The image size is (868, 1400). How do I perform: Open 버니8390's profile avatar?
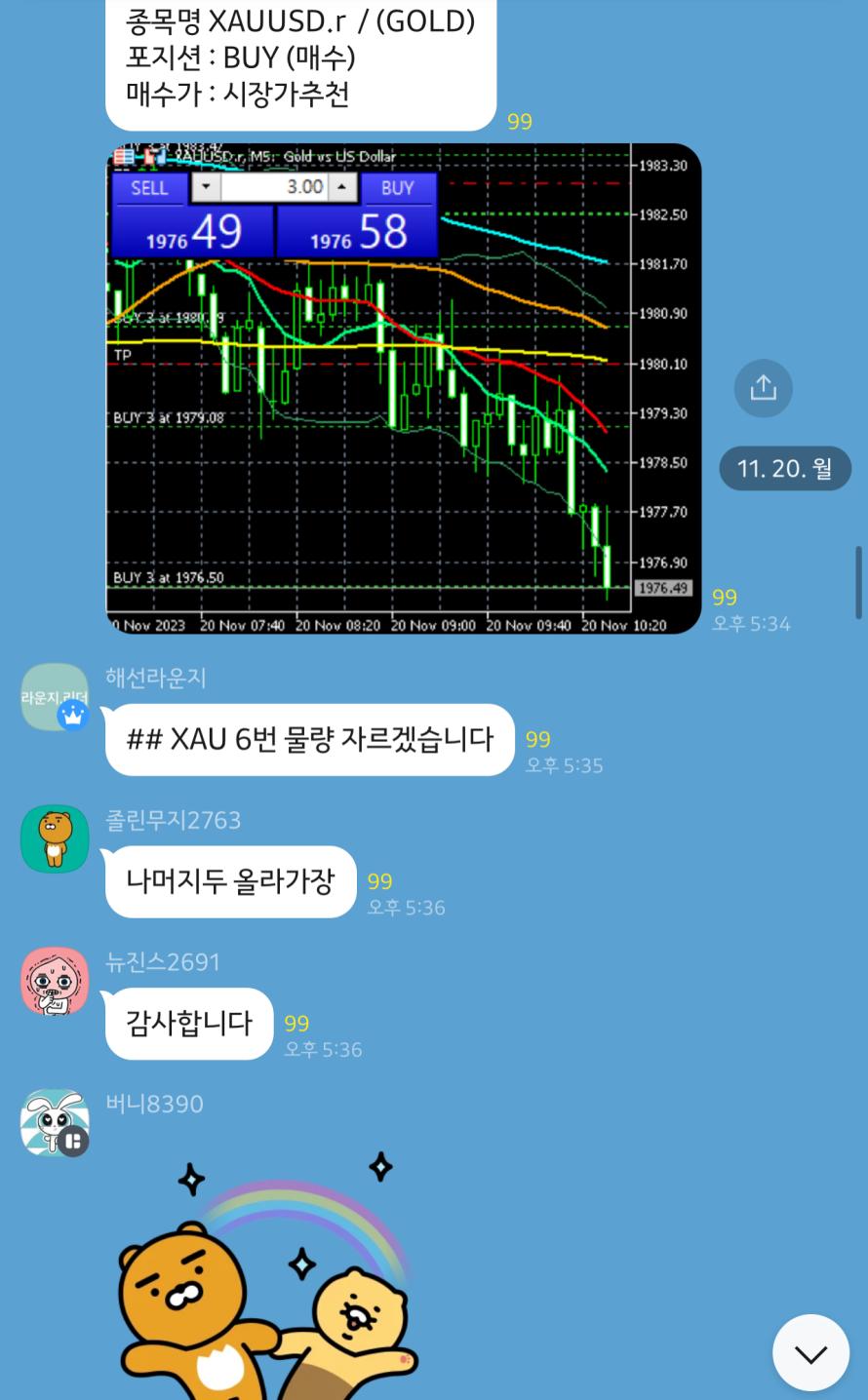click(55, 1122)
